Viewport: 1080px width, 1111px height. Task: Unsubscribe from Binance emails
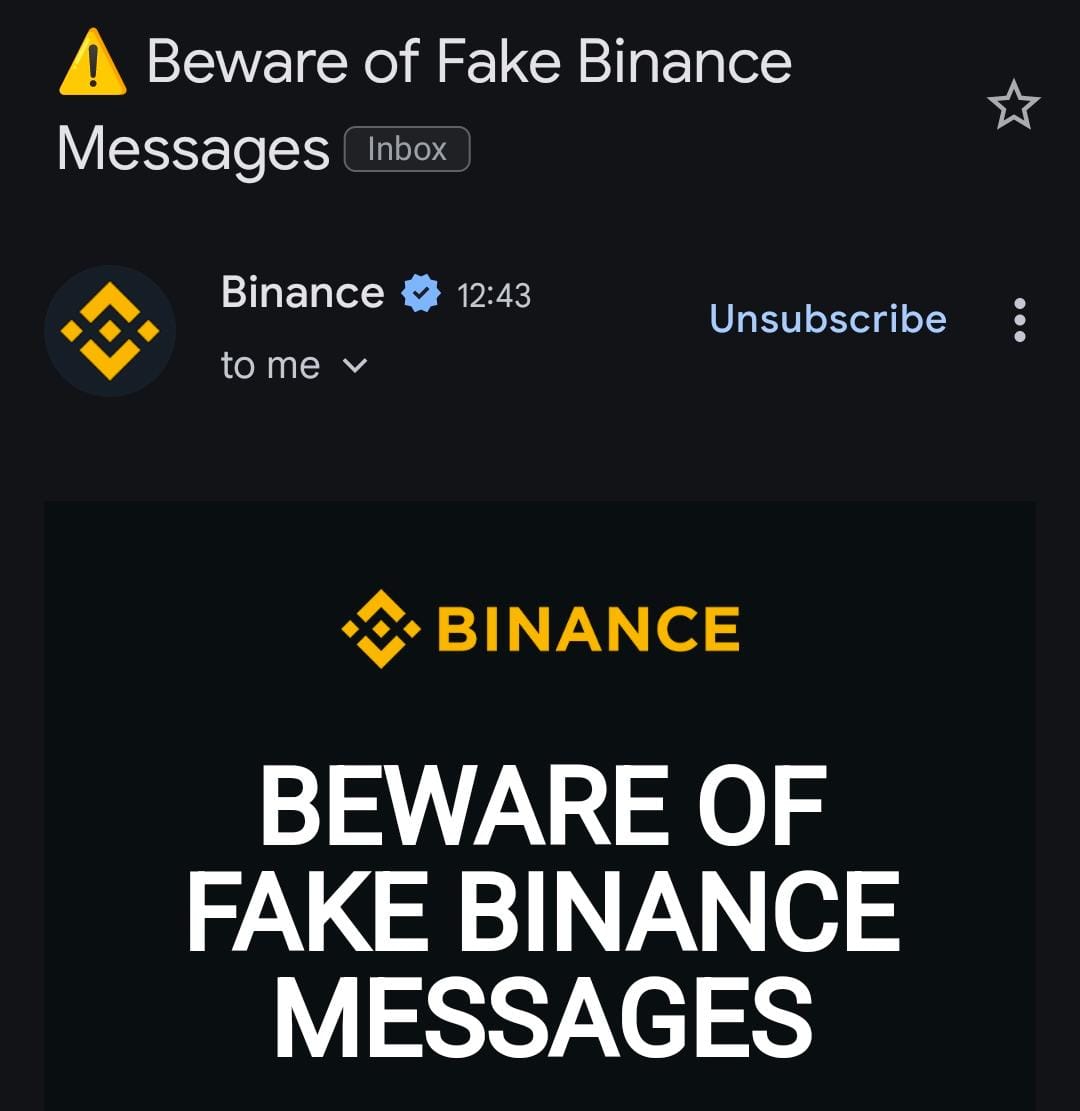pyautogui.click(x=827, y=319)
